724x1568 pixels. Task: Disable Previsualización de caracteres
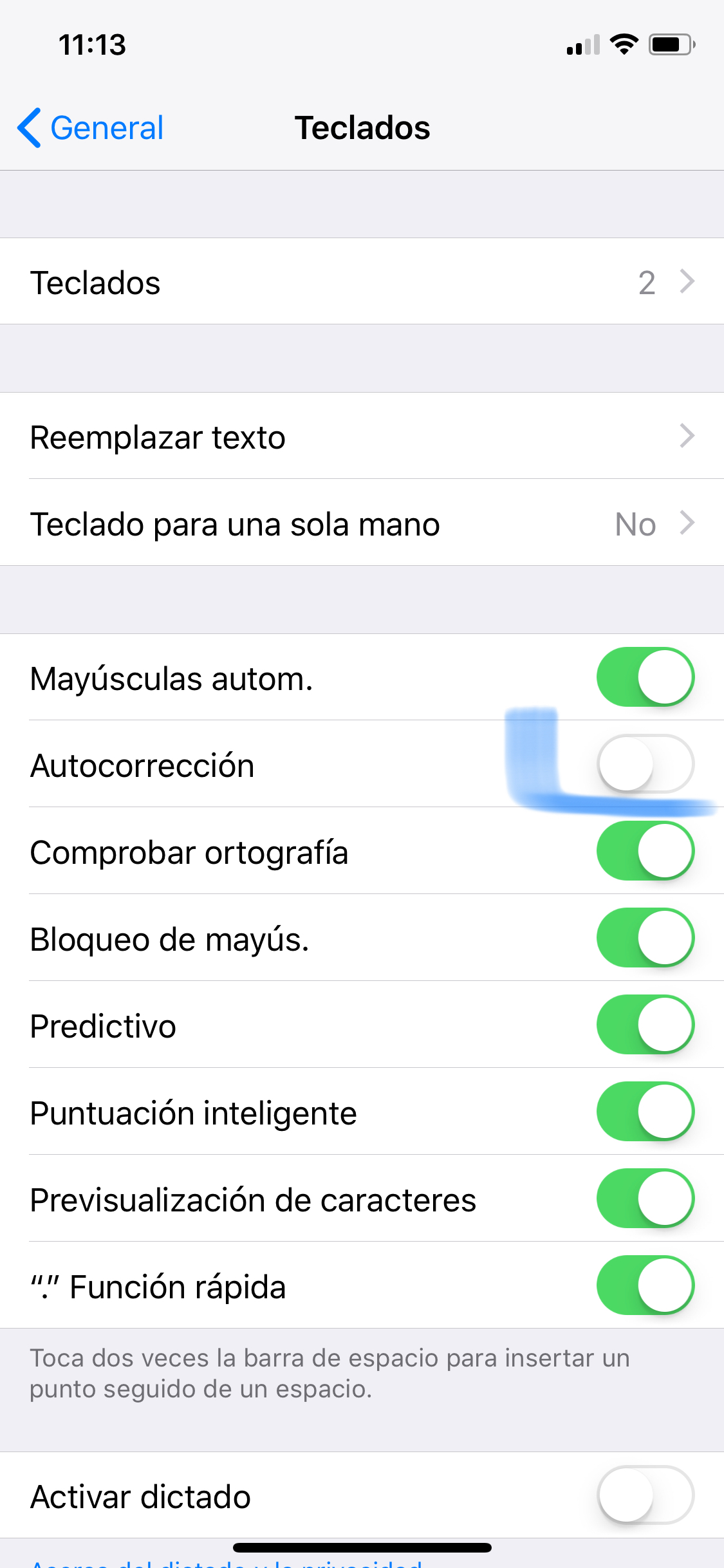coord(645,1199)
